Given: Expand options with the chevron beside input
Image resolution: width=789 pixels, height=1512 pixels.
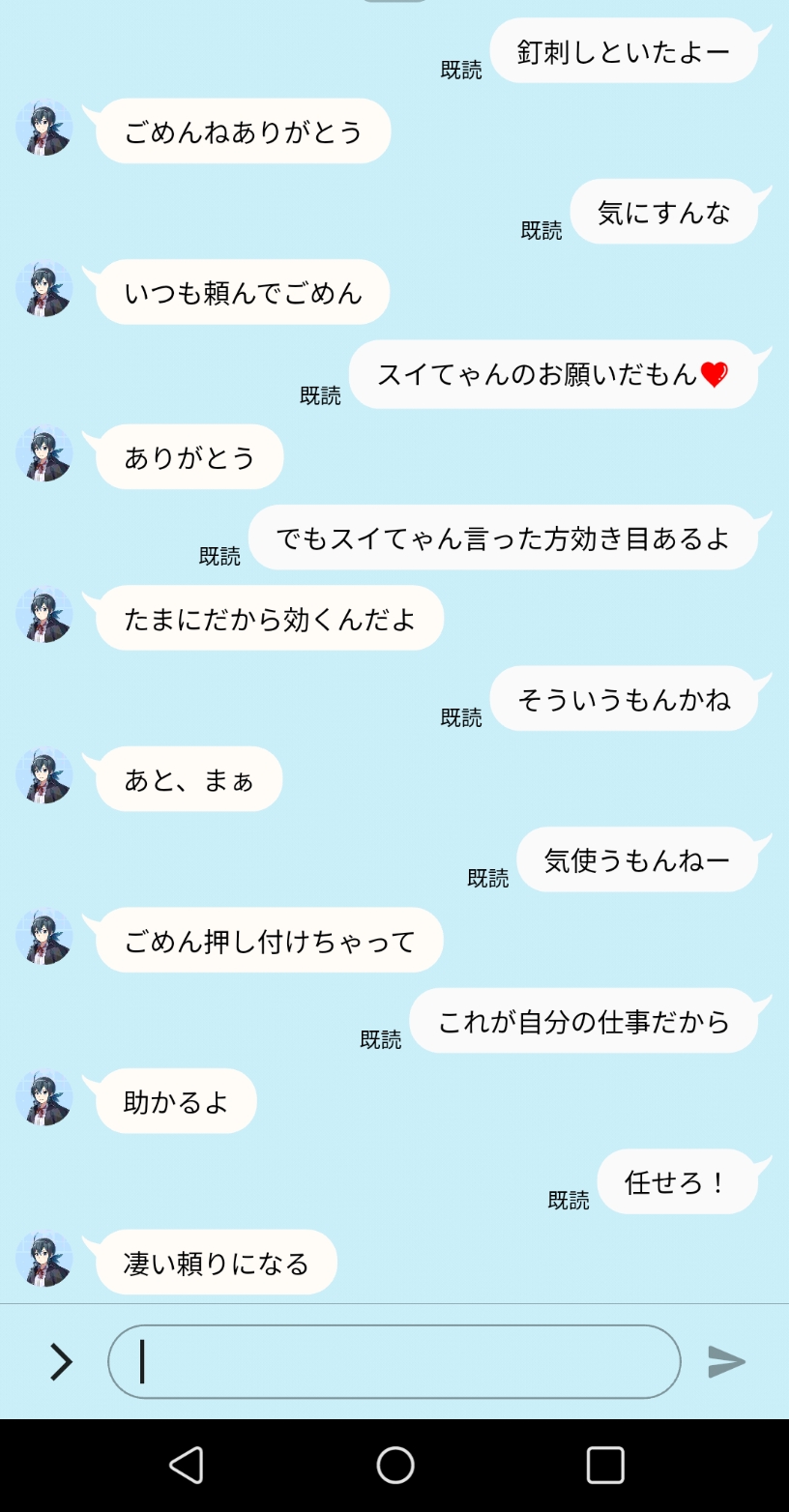Looking at the screenshot, I should [61, 1361].
